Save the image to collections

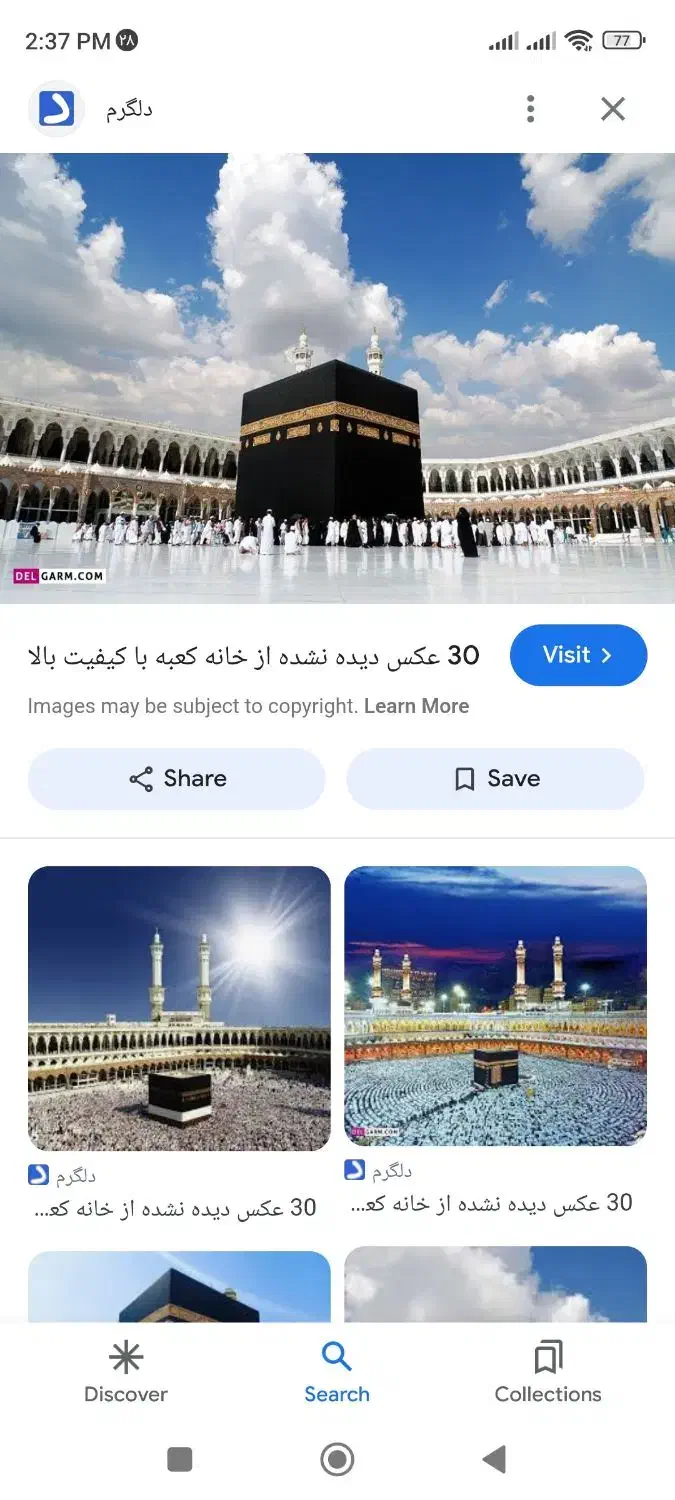point(495,779)
